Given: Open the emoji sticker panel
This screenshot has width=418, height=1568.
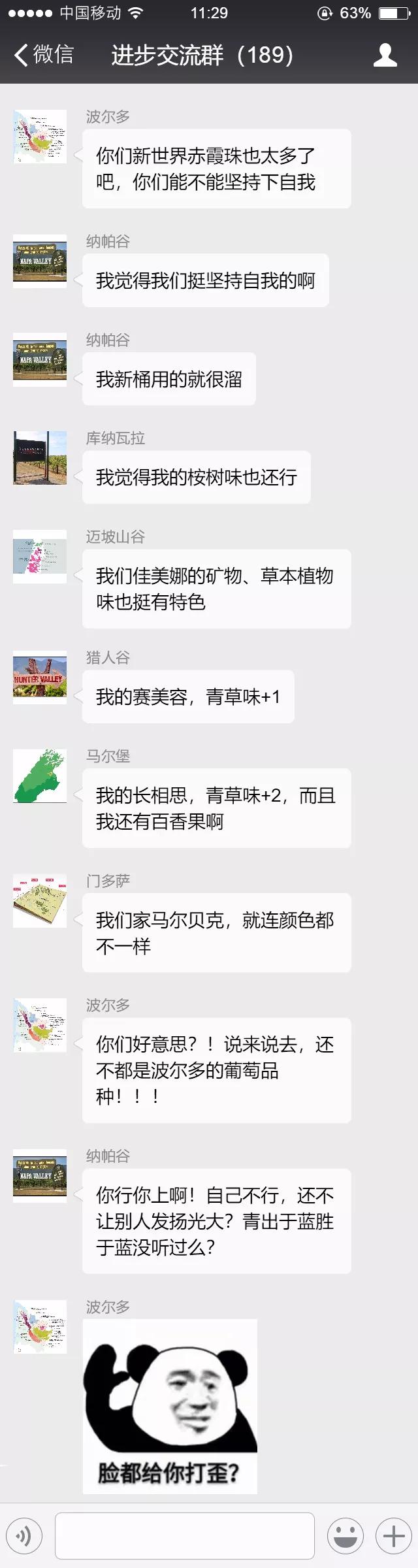Looking at the screenshot, I should coord(345,1535).
